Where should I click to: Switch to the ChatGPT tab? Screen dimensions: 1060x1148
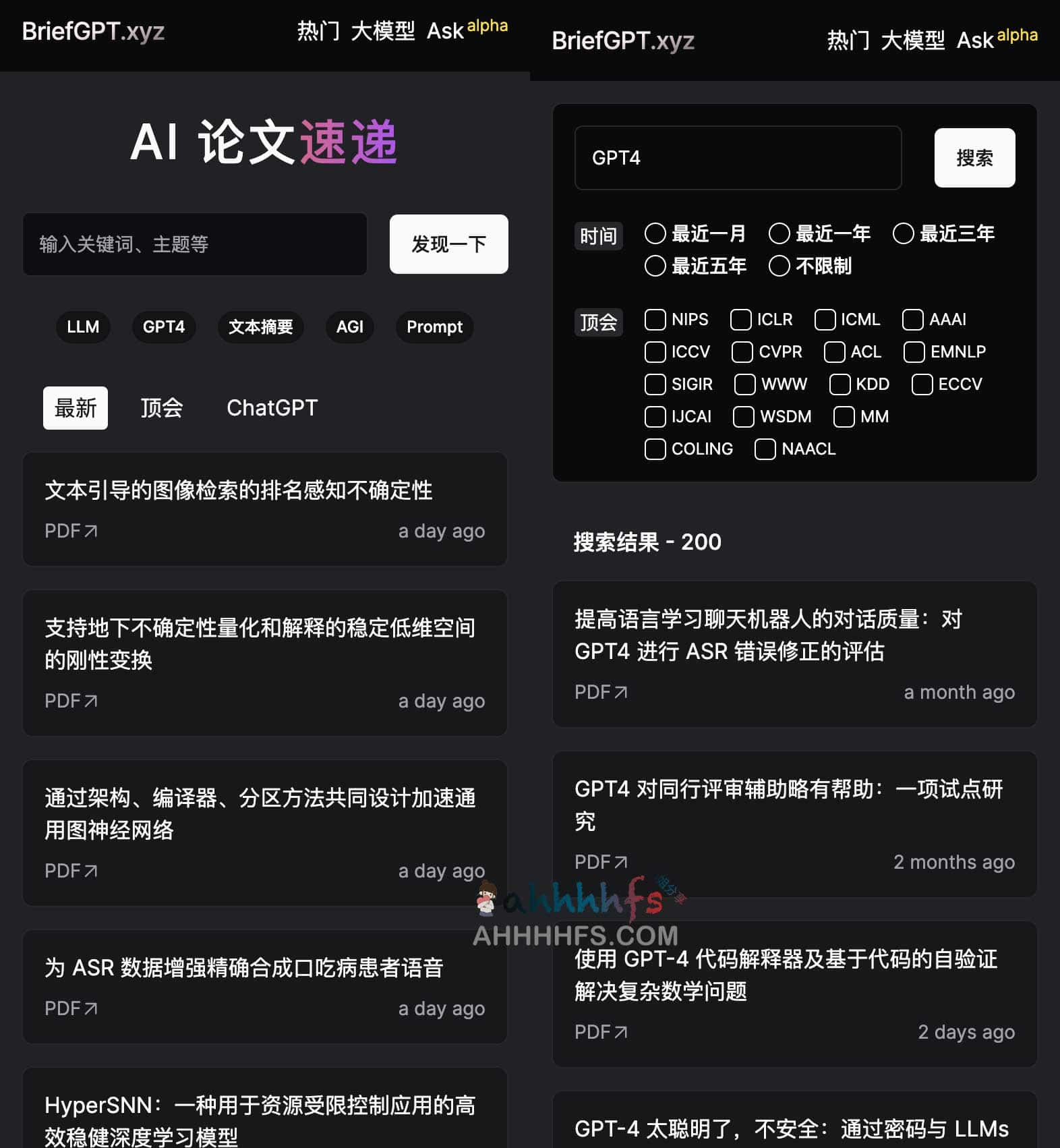[x=272, y=408]
